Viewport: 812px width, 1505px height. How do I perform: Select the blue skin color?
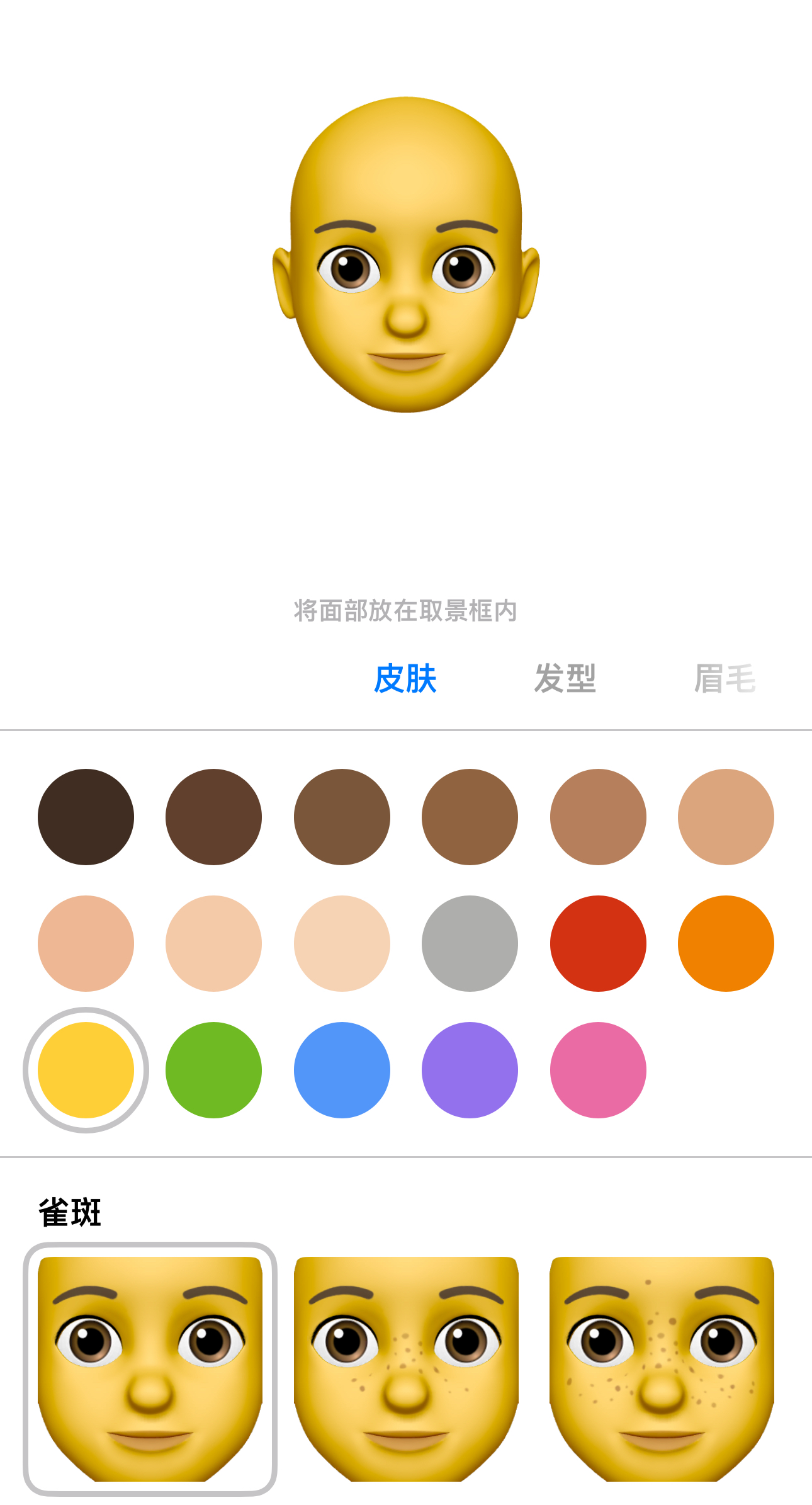342,1070
